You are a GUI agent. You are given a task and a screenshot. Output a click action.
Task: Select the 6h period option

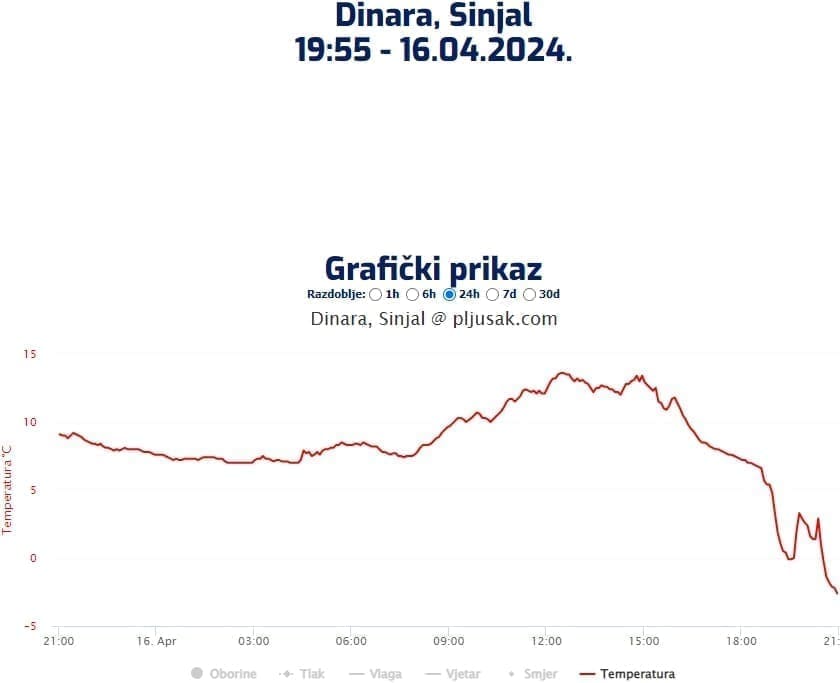(x=412, y=295)
